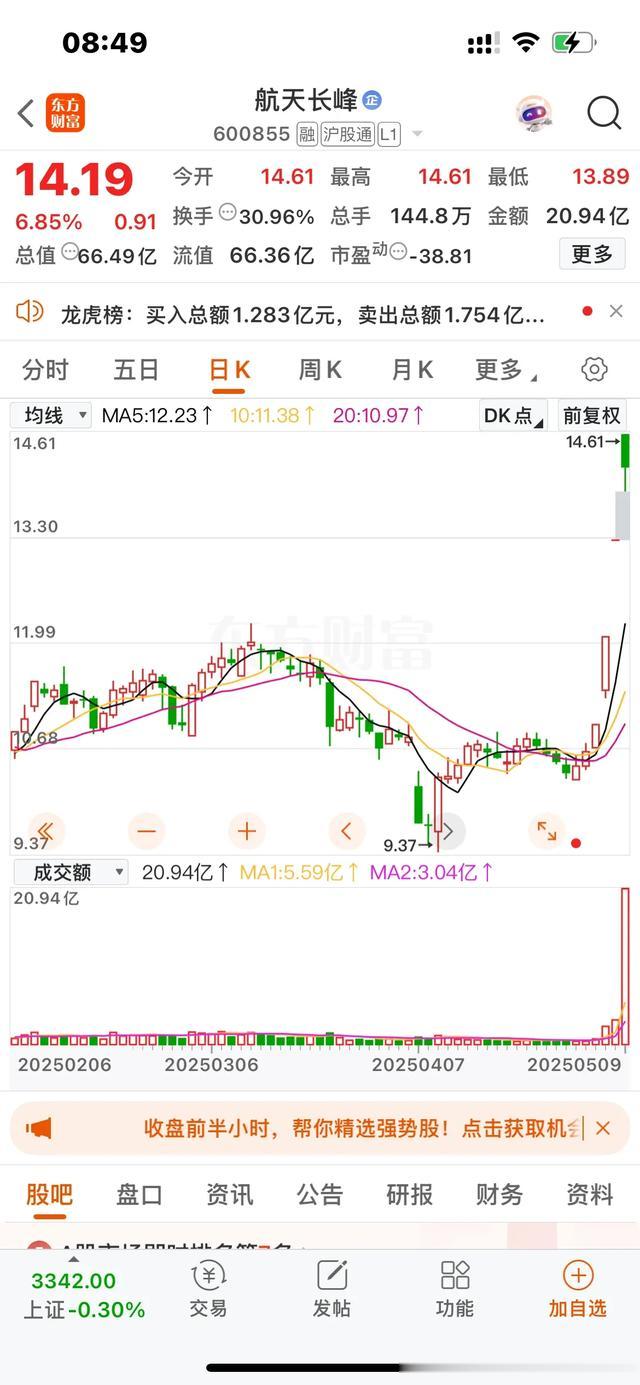The image size is (640, 1385).
Task: Zoom out the chart with minus button
Action: click(147, 830)
